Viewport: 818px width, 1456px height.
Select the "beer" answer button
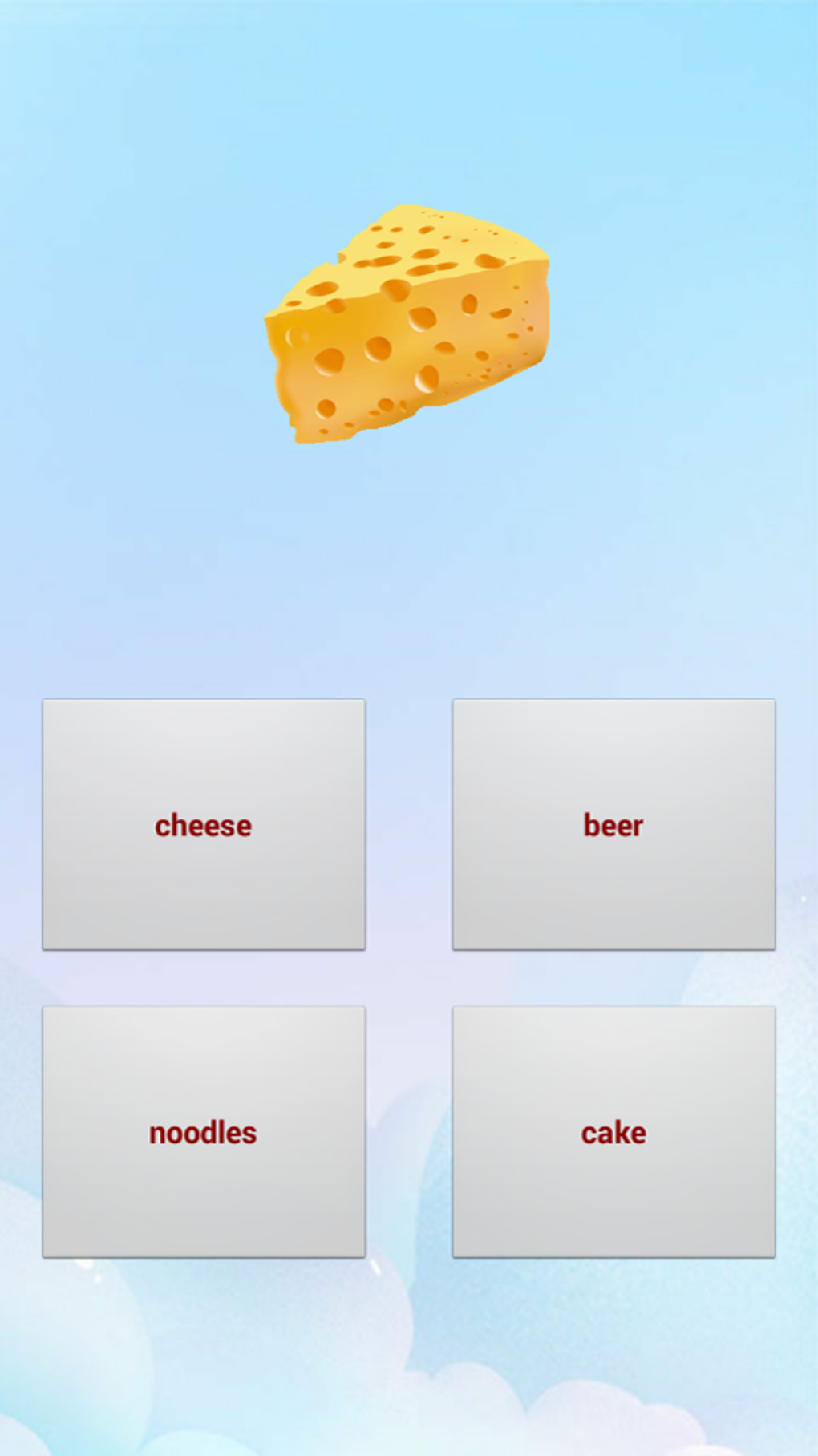613,824
